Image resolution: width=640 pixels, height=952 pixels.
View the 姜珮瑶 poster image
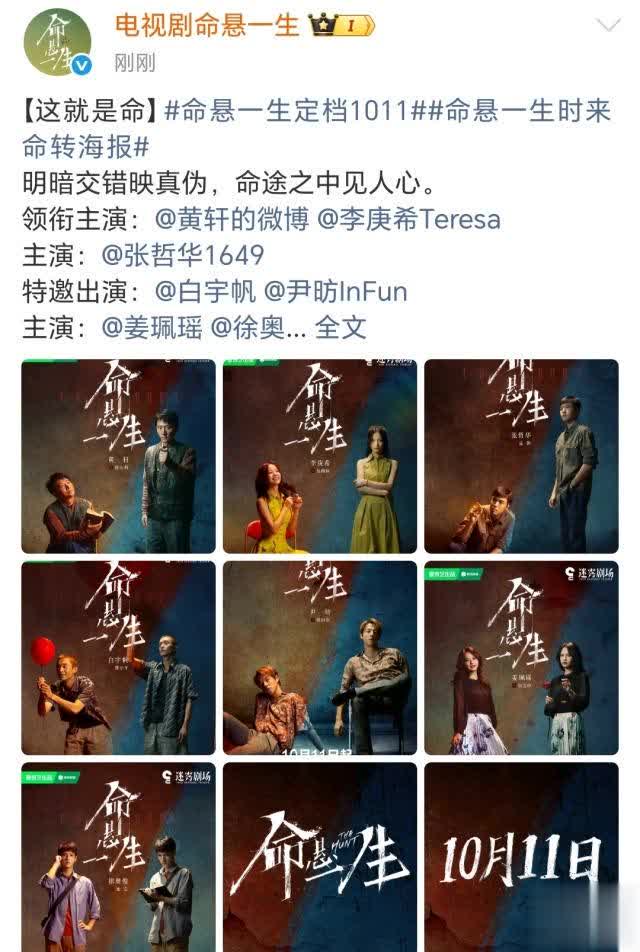coord(521,658)
